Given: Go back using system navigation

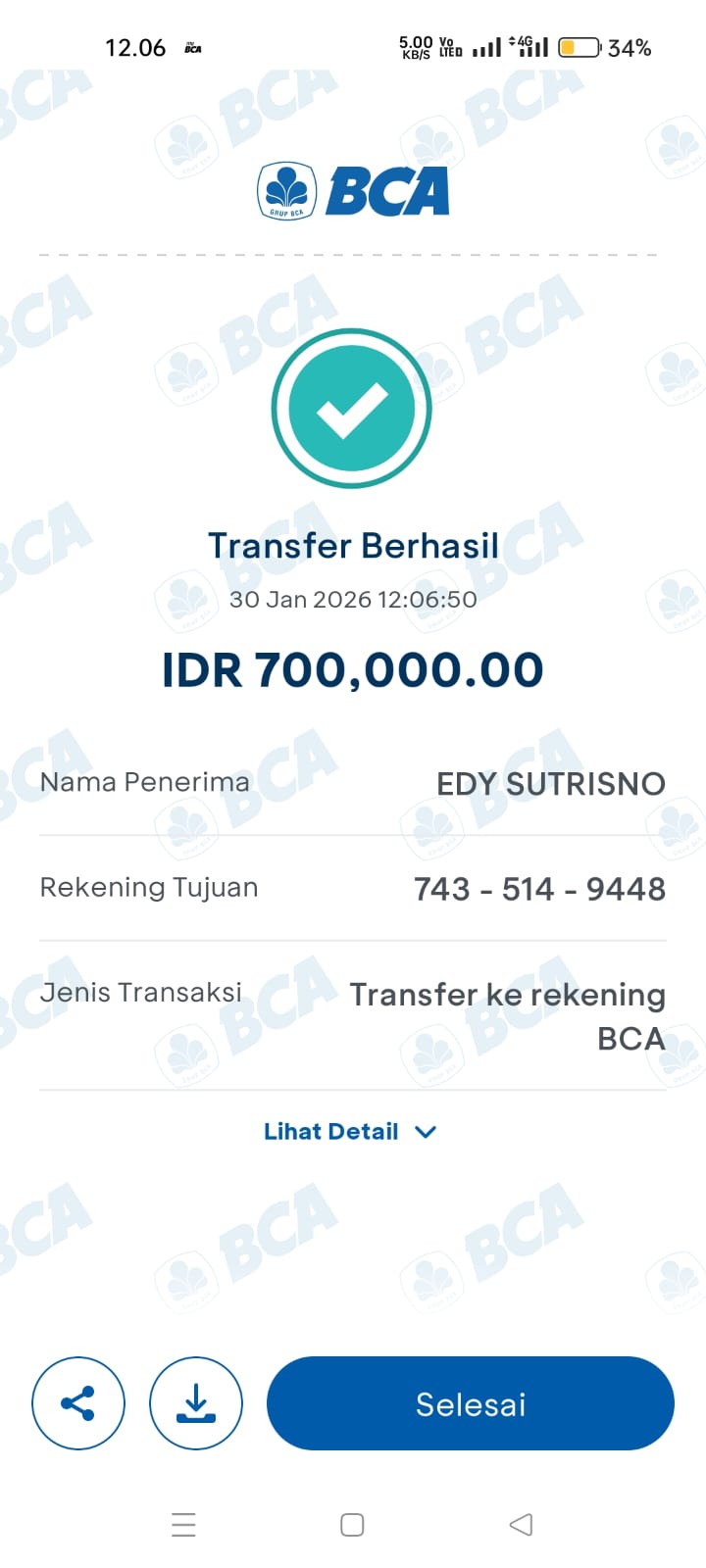Looking at the screenshot, I should 521,1524.
